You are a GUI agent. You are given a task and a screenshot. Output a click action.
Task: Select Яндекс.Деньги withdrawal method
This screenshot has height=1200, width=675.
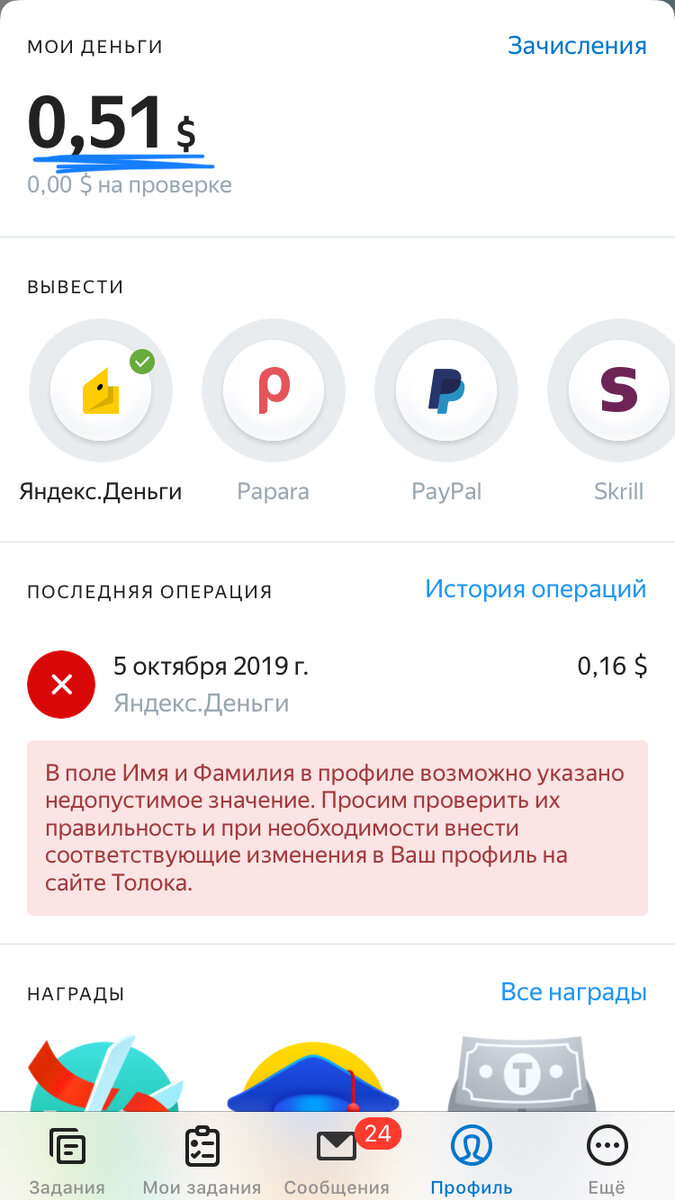click(101, 391)
